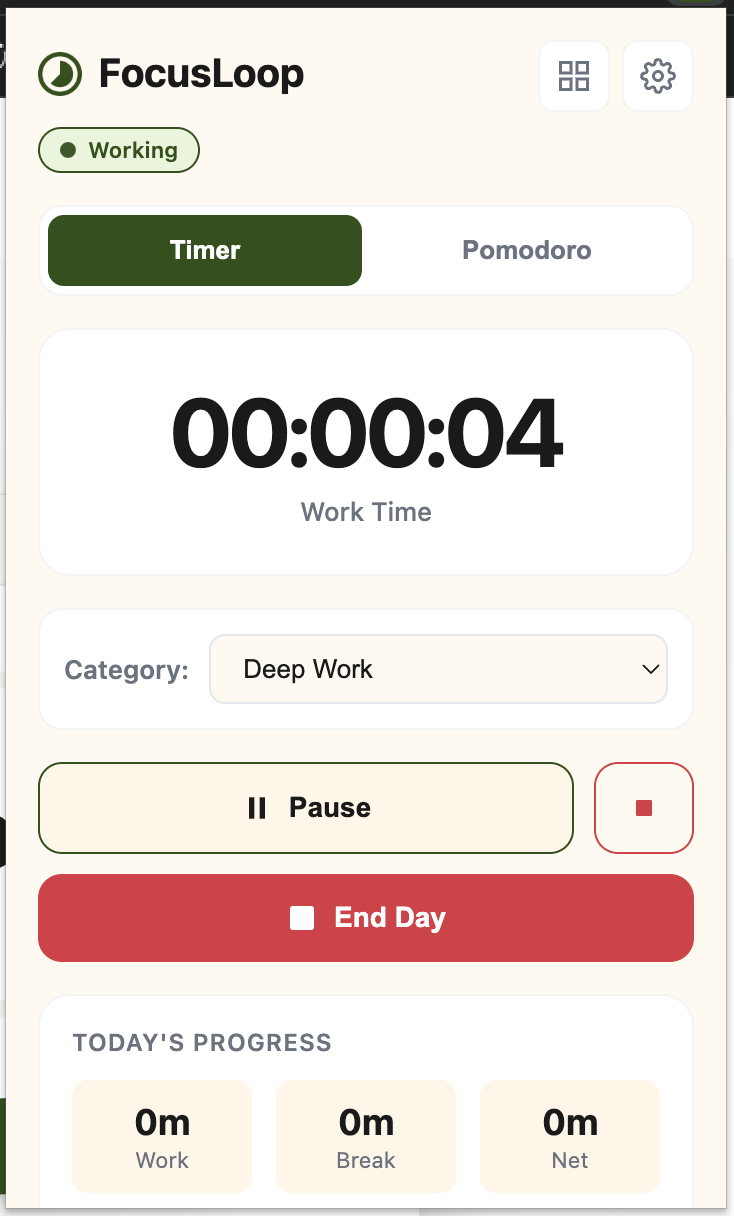
Task: Click the green dot in the Working badge
Action: (66, 149)
